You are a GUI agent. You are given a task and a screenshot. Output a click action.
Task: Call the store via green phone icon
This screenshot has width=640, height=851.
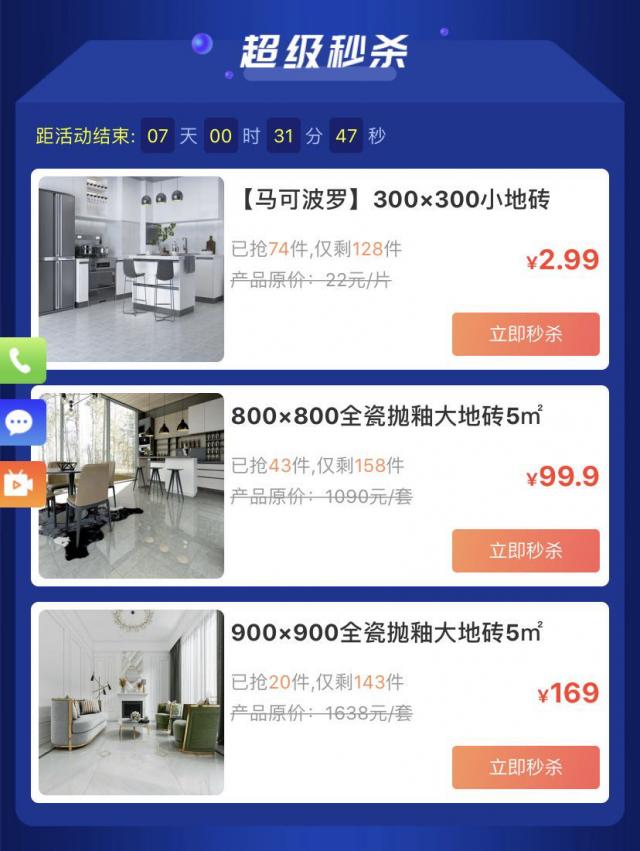[20, 360]
